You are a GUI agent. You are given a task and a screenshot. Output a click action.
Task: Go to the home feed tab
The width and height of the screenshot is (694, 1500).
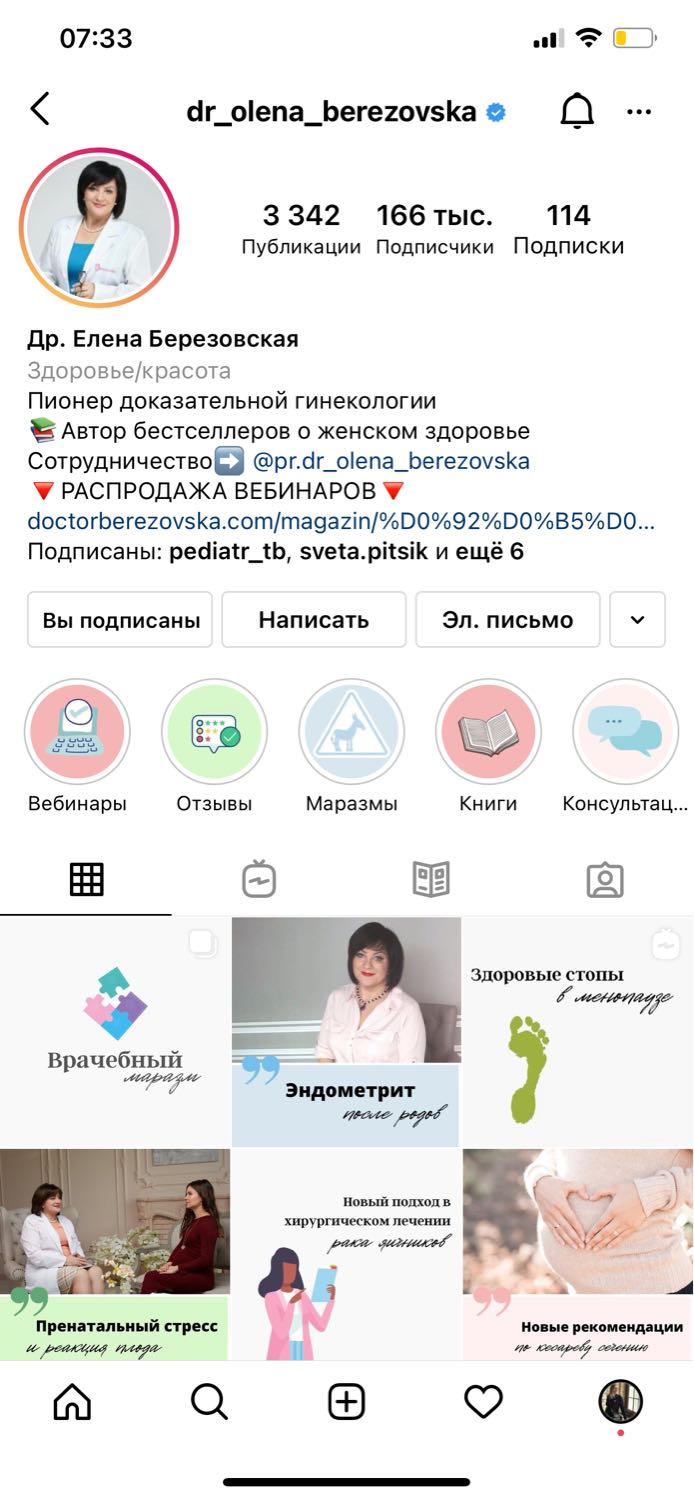72,1403
